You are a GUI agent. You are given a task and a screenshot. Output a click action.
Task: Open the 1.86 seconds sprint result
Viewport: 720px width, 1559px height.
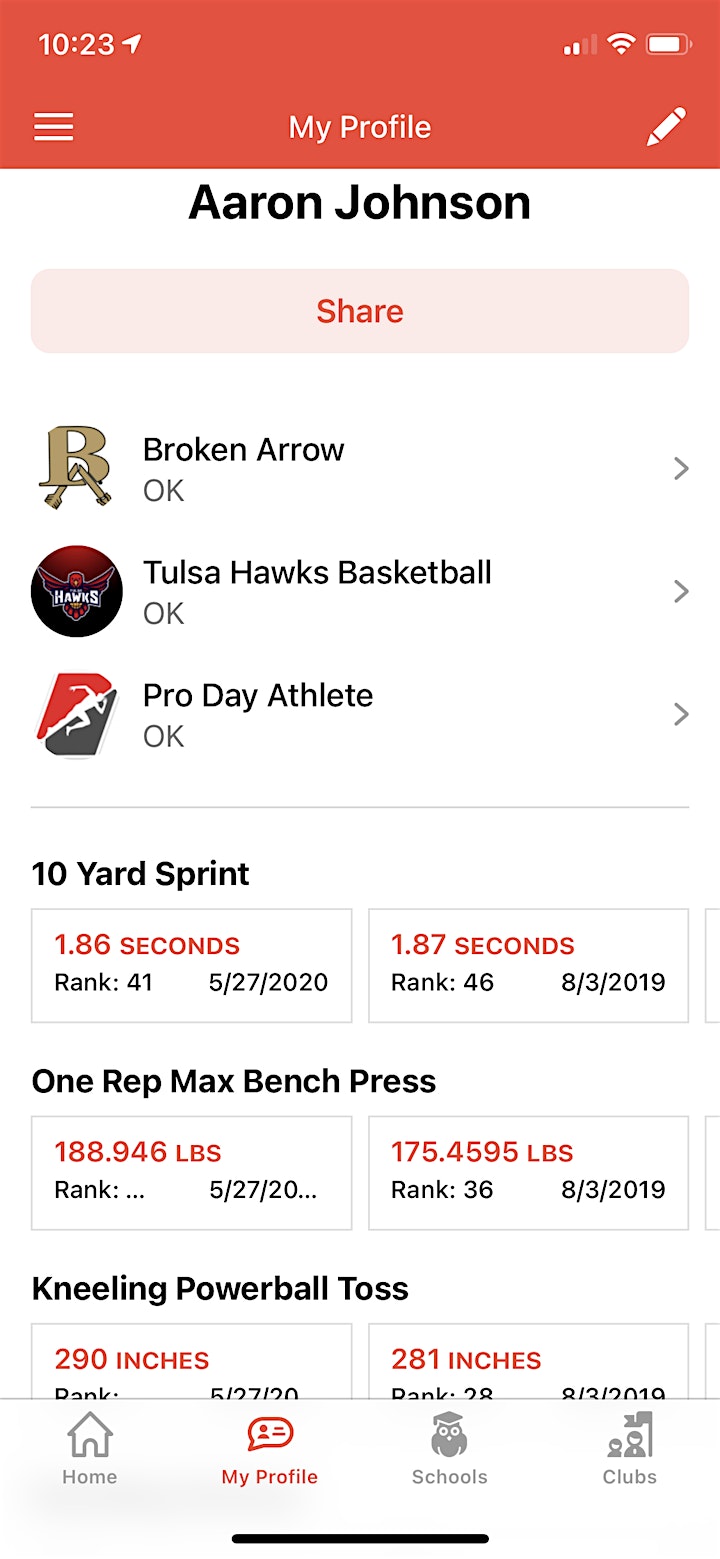pos(192,965)
